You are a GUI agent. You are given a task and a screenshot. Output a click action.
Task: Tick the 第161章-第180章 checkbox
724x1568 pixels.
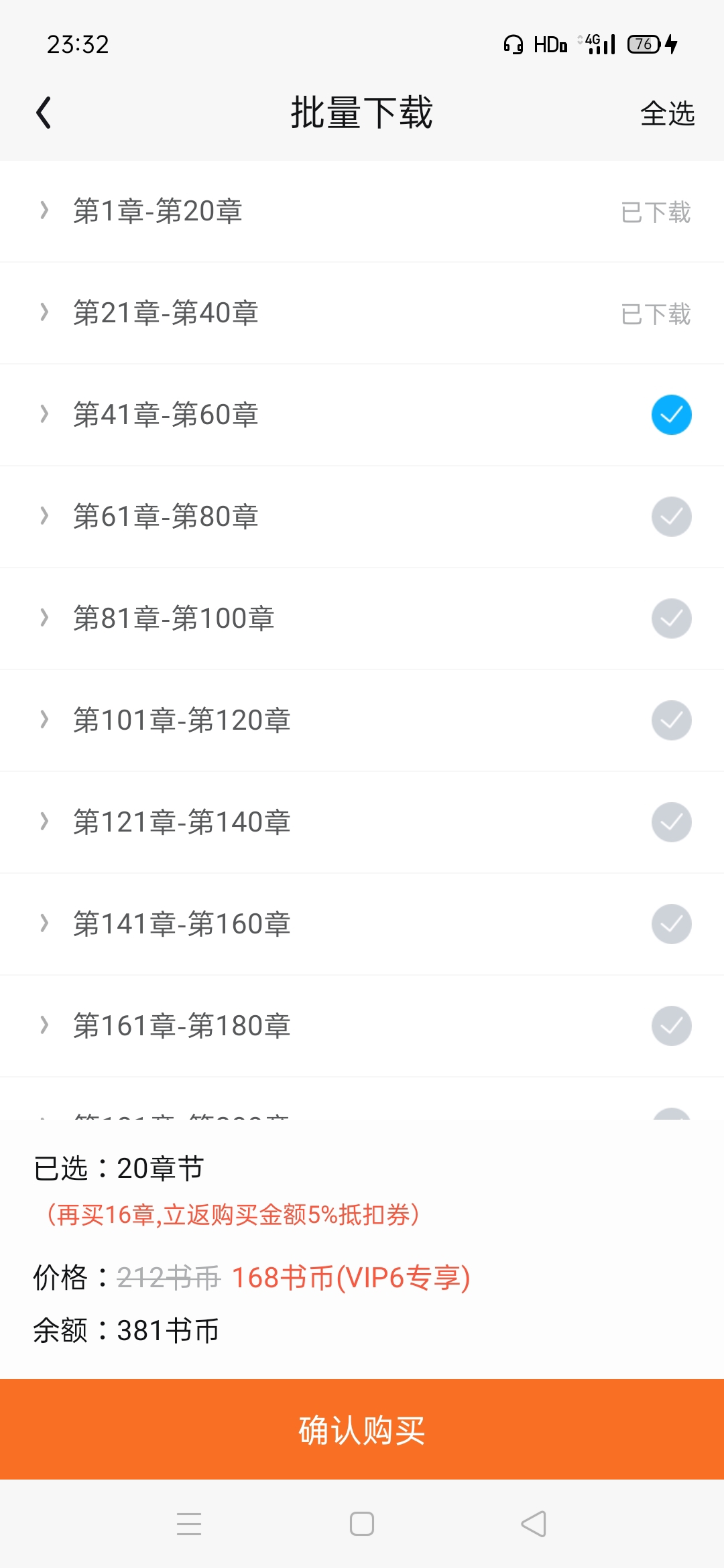click(671, 1026)
